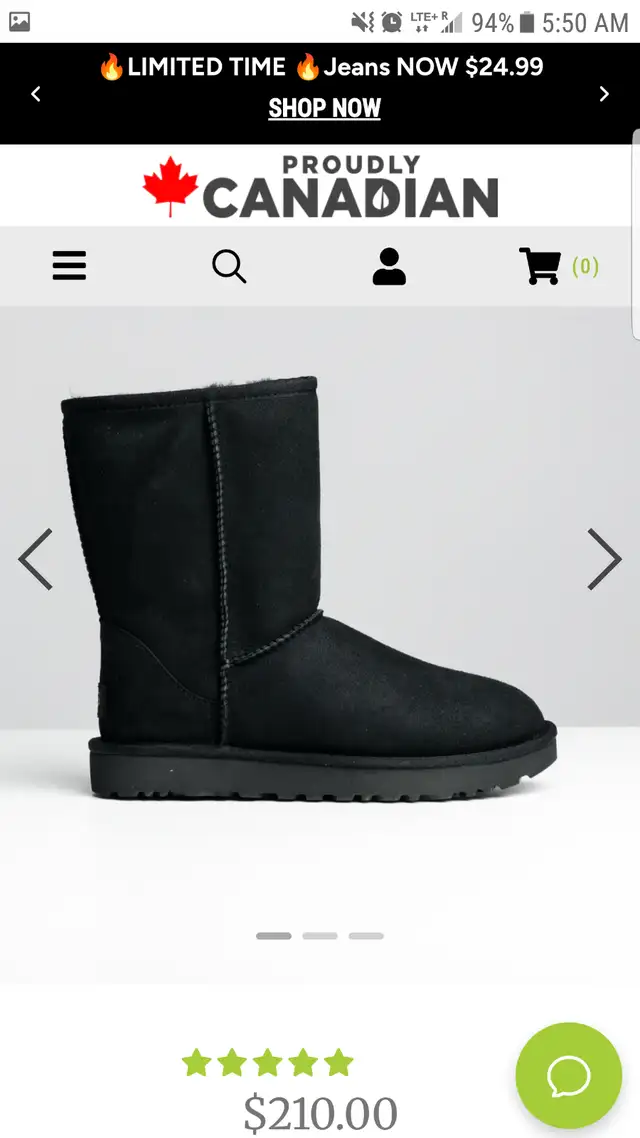The width and height of the screenshot is (640, 1138).
Task: Tap the SHOP NOW link
Action: [x=324, y=108]
